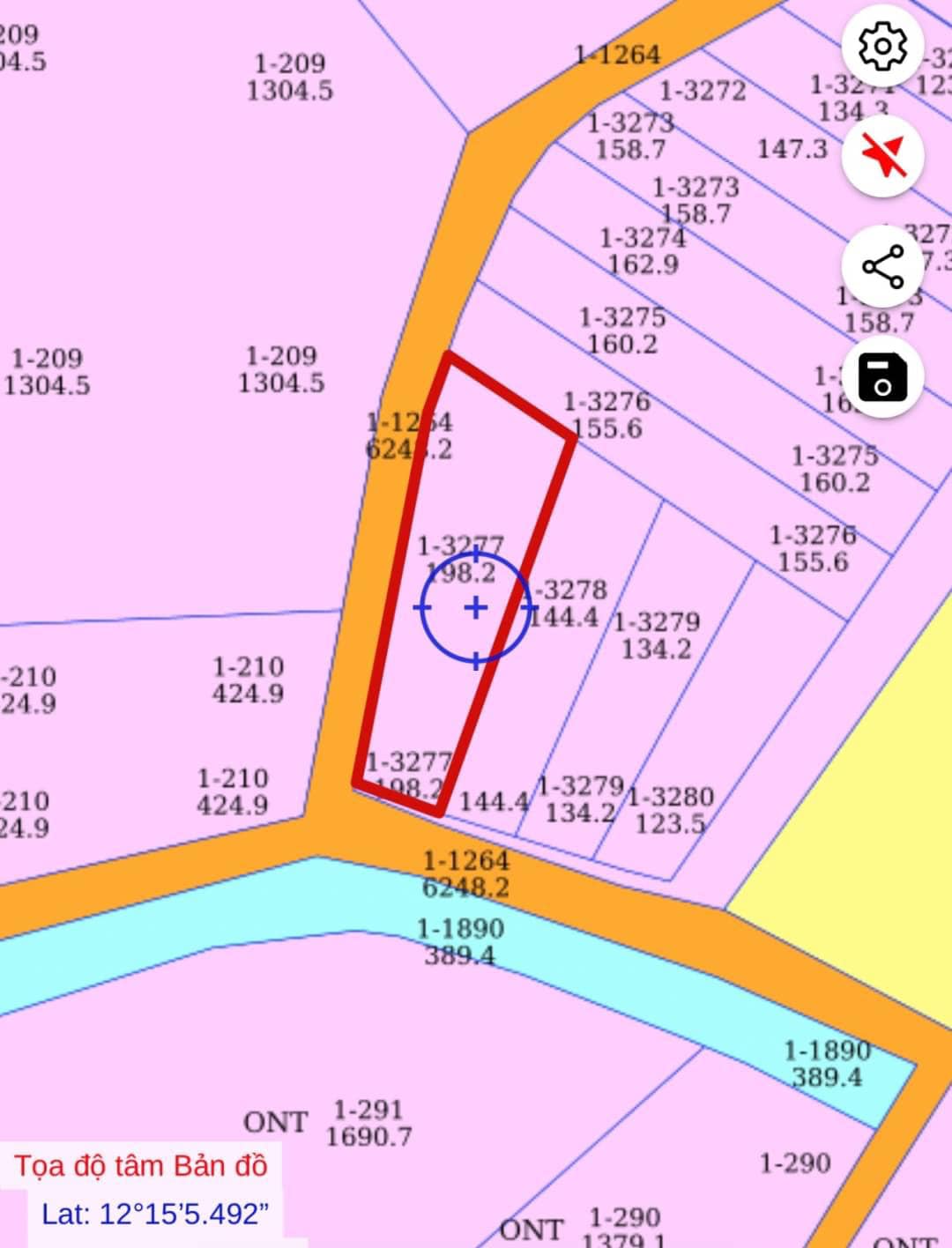Open the settings gear
This screenshot has height=1248, width=952.
882,46
